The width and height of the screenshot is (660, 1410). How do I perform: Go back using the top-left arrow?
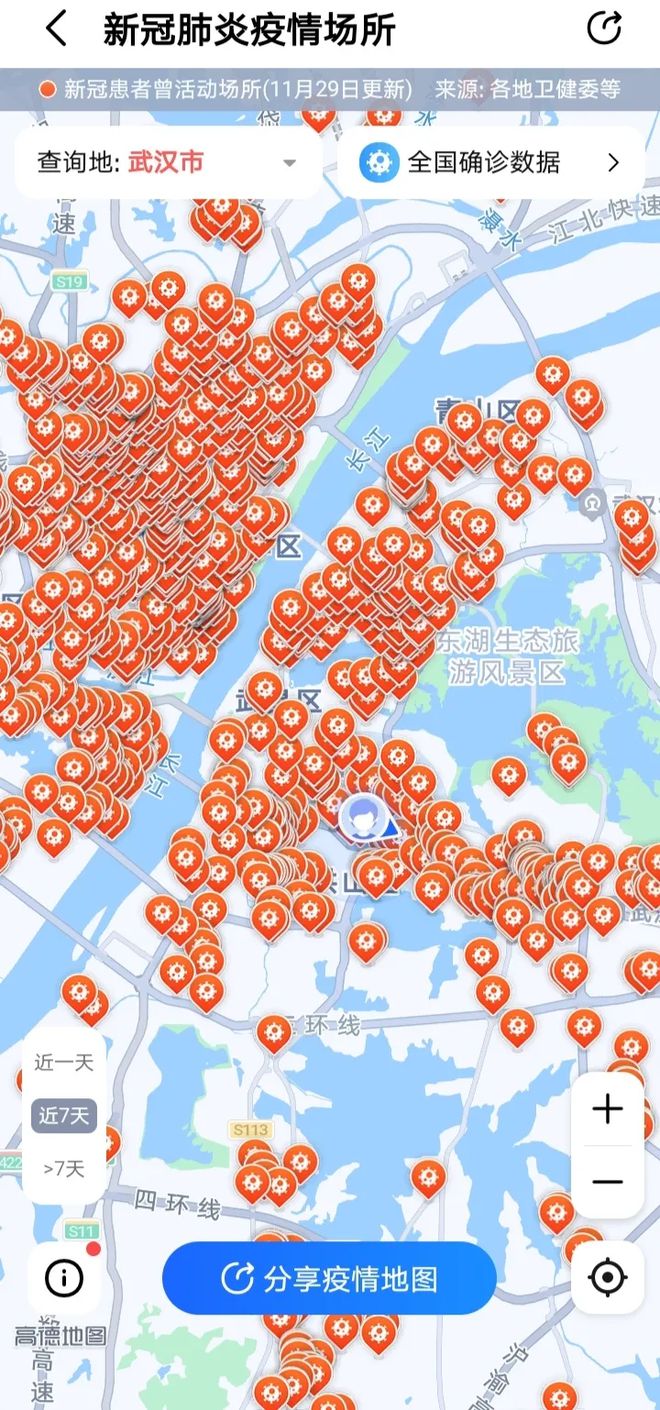(57, 28)
